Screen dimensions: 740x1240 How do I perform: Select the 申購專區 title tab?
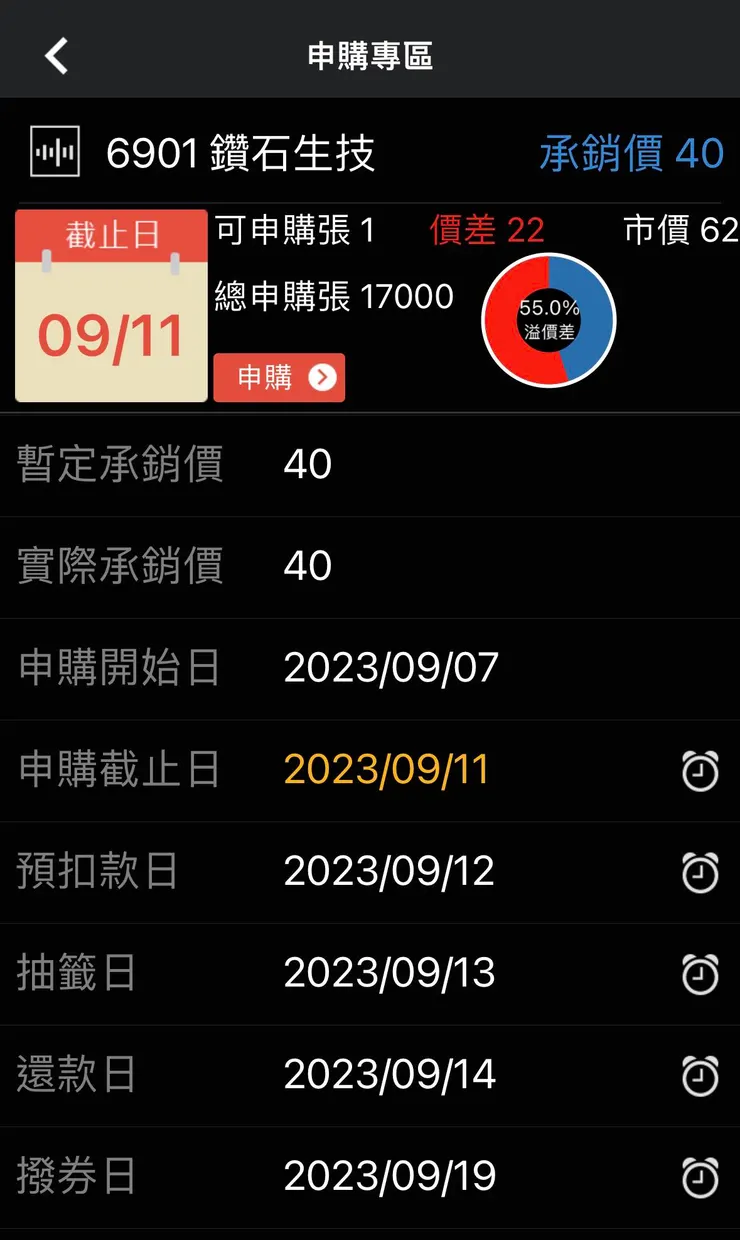pyautogui.click(x=370, y=55)
